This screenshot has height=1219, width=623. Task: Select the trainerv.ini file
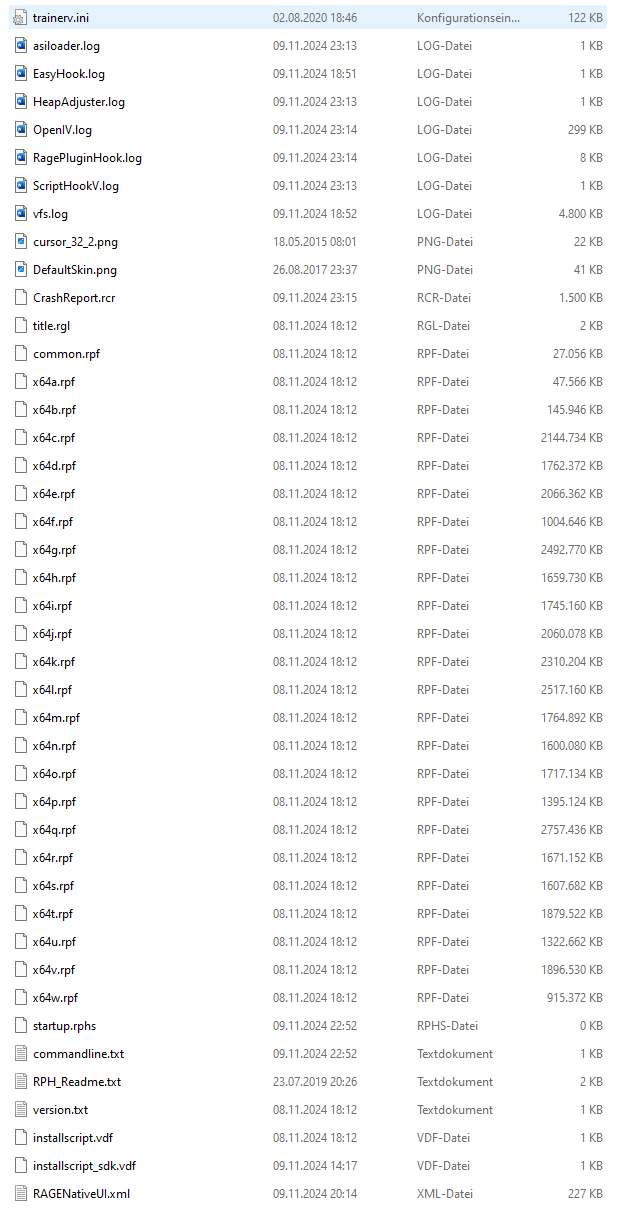click(x=61, y=18)
